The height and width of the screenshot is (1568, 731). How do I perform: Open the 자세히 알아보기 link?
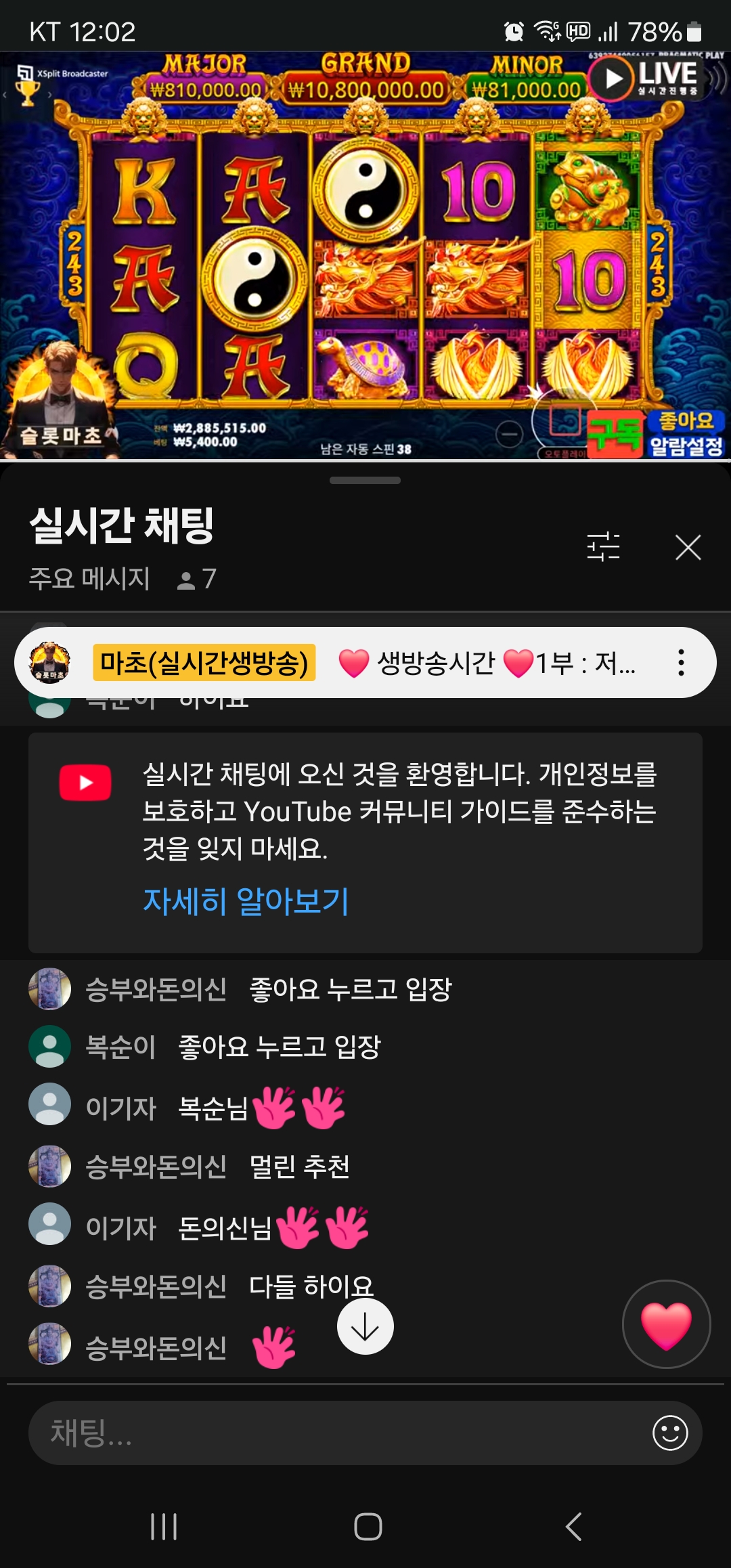246,901
